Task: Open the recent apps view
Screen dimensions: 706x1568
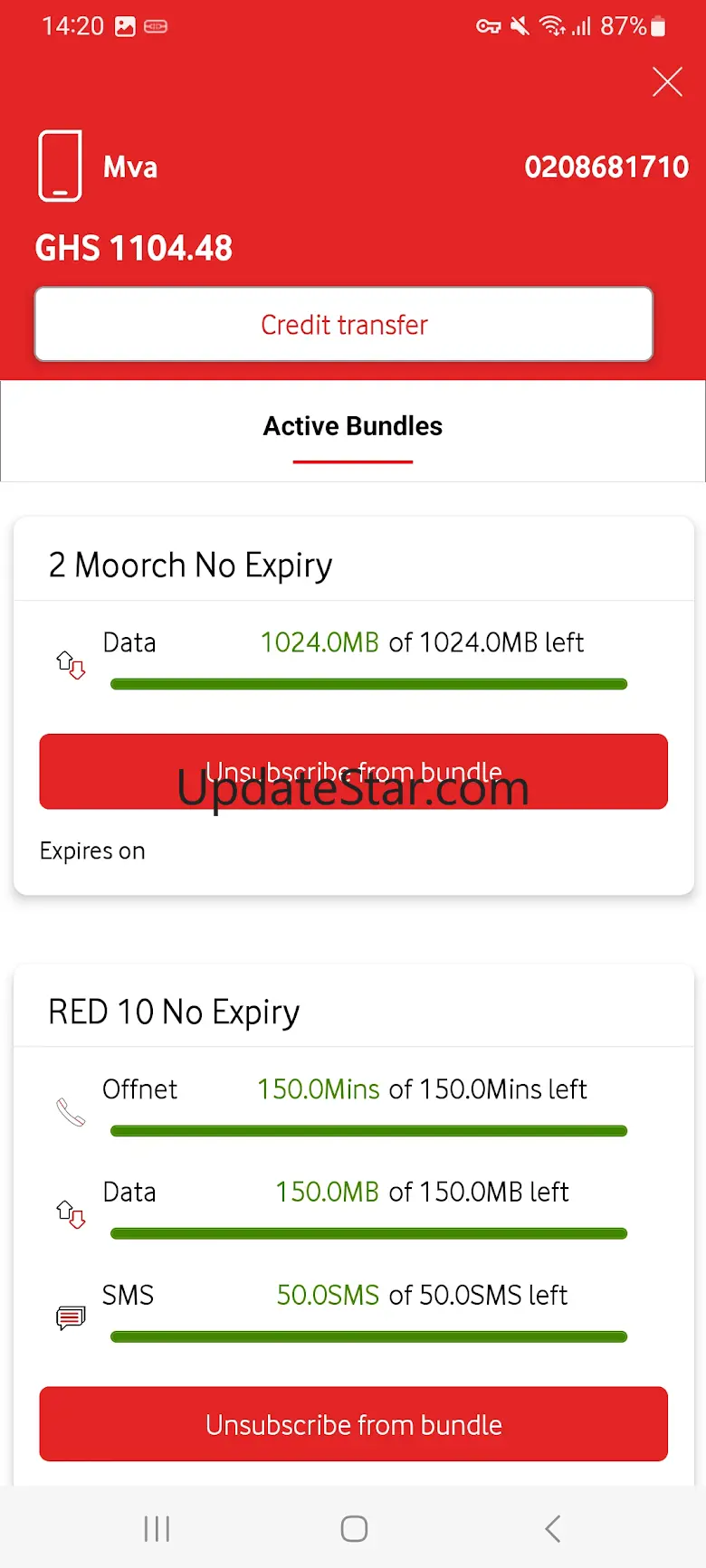Action: 157,1529
